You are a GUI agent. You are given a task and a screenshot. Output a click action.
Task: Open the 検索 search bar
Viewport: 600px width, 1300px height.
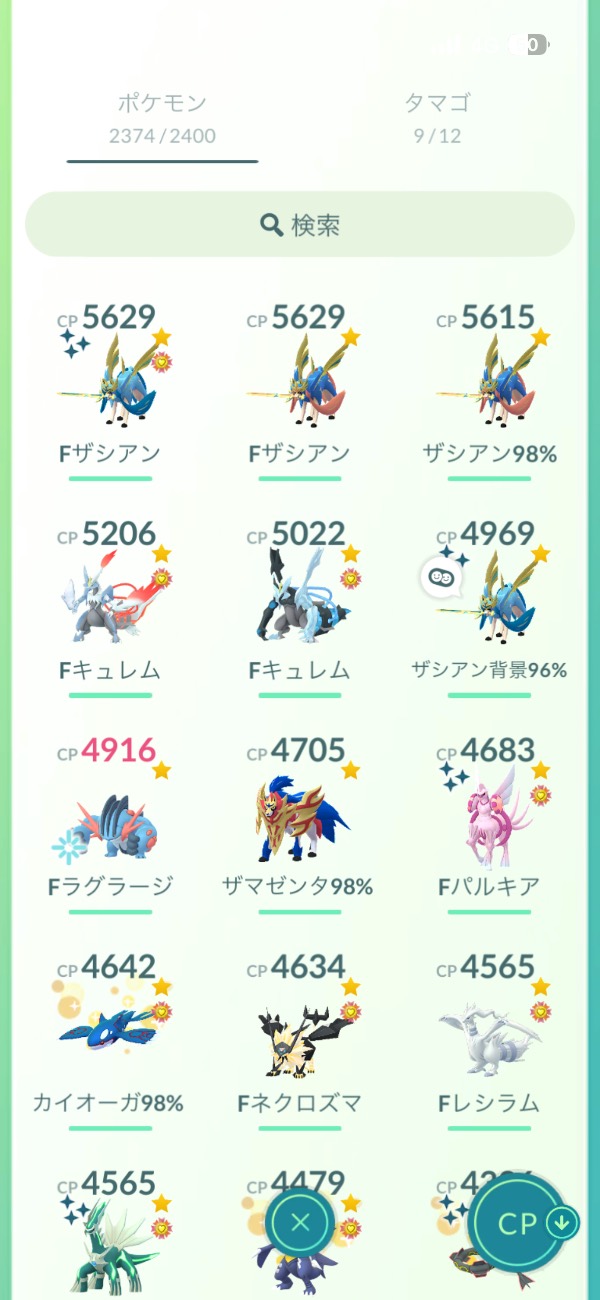[x=300, y=224]
